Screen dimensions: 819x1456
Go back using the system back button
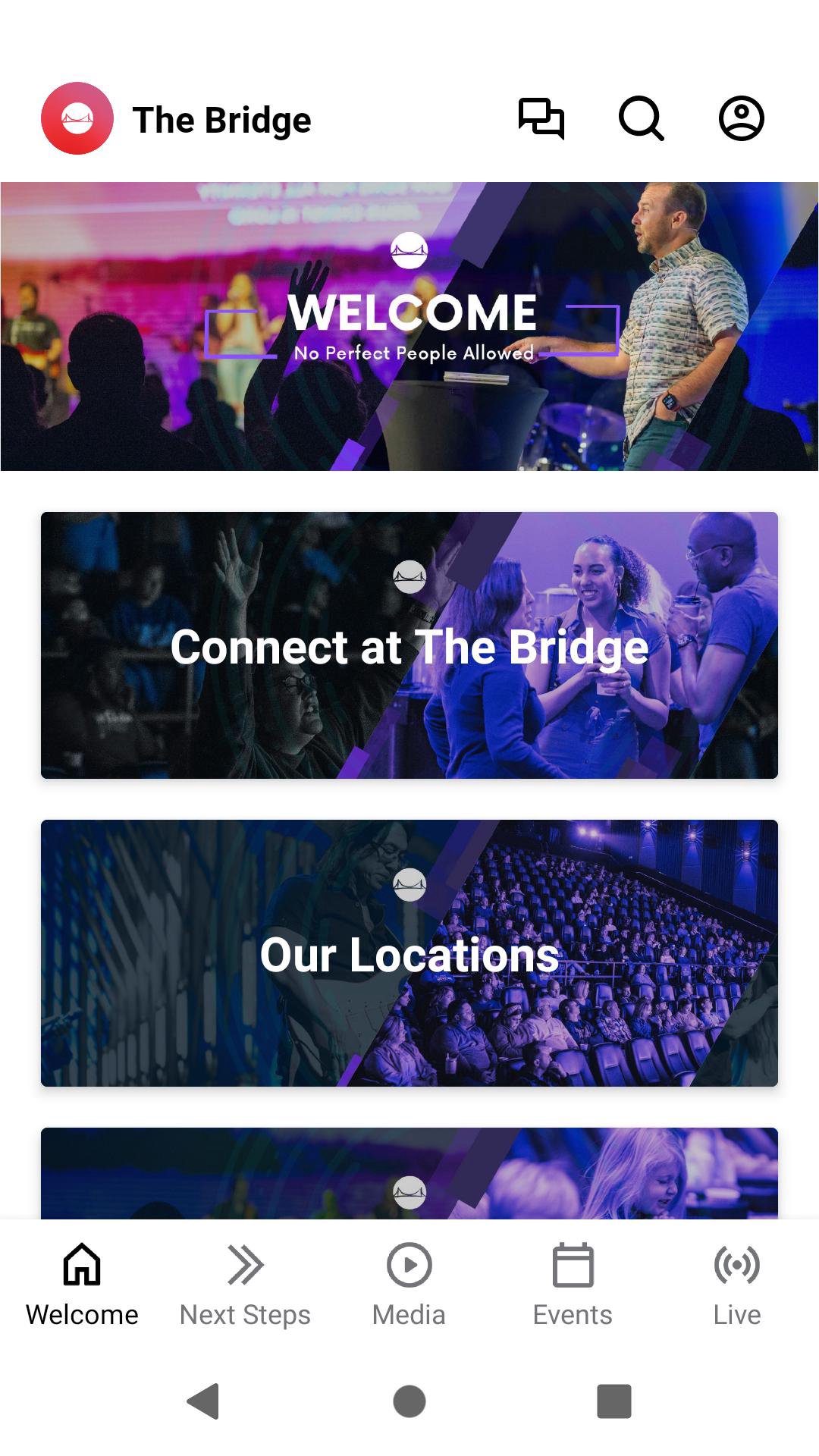pyautogui.click(x=203, y=1401)
